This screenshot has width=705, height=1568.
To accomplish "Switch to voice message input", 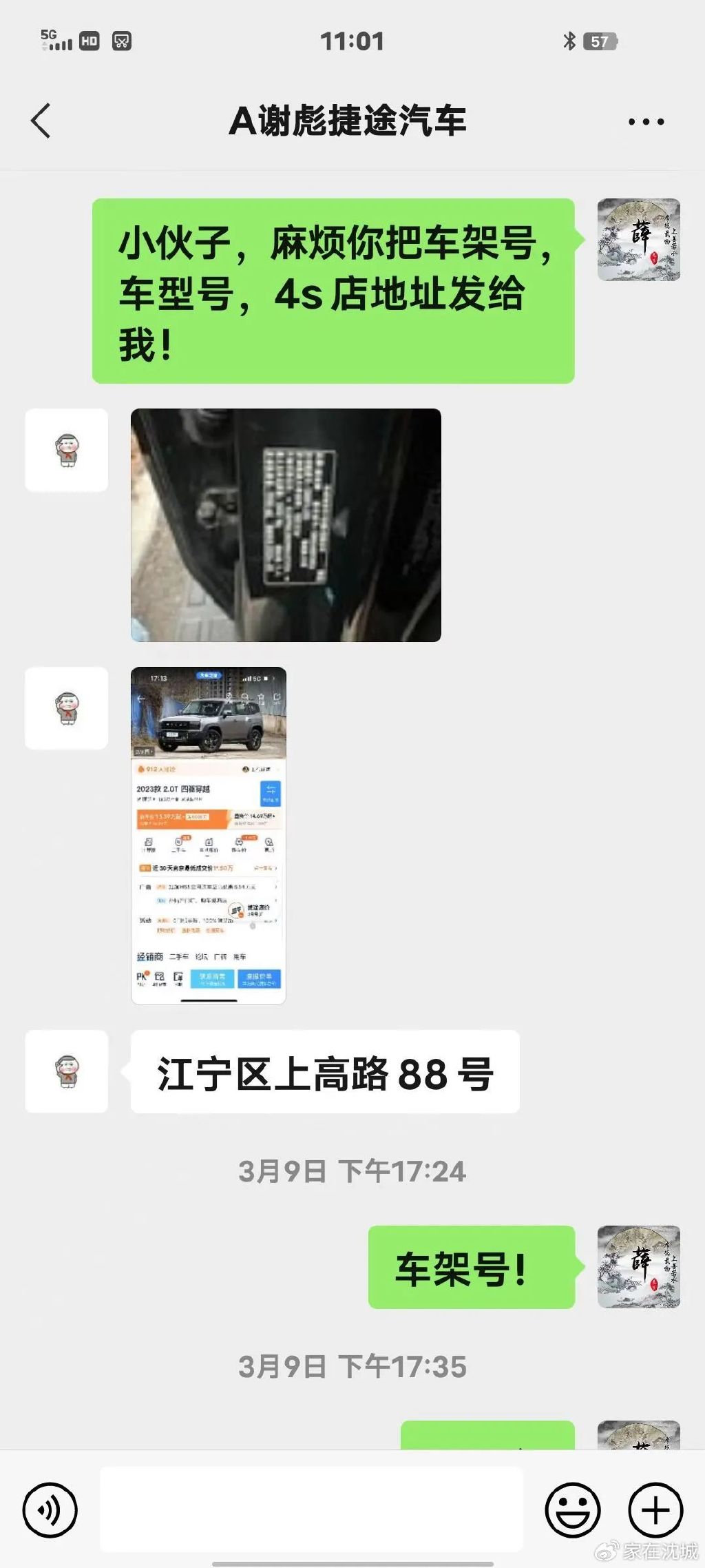I will pos(50,1510).
